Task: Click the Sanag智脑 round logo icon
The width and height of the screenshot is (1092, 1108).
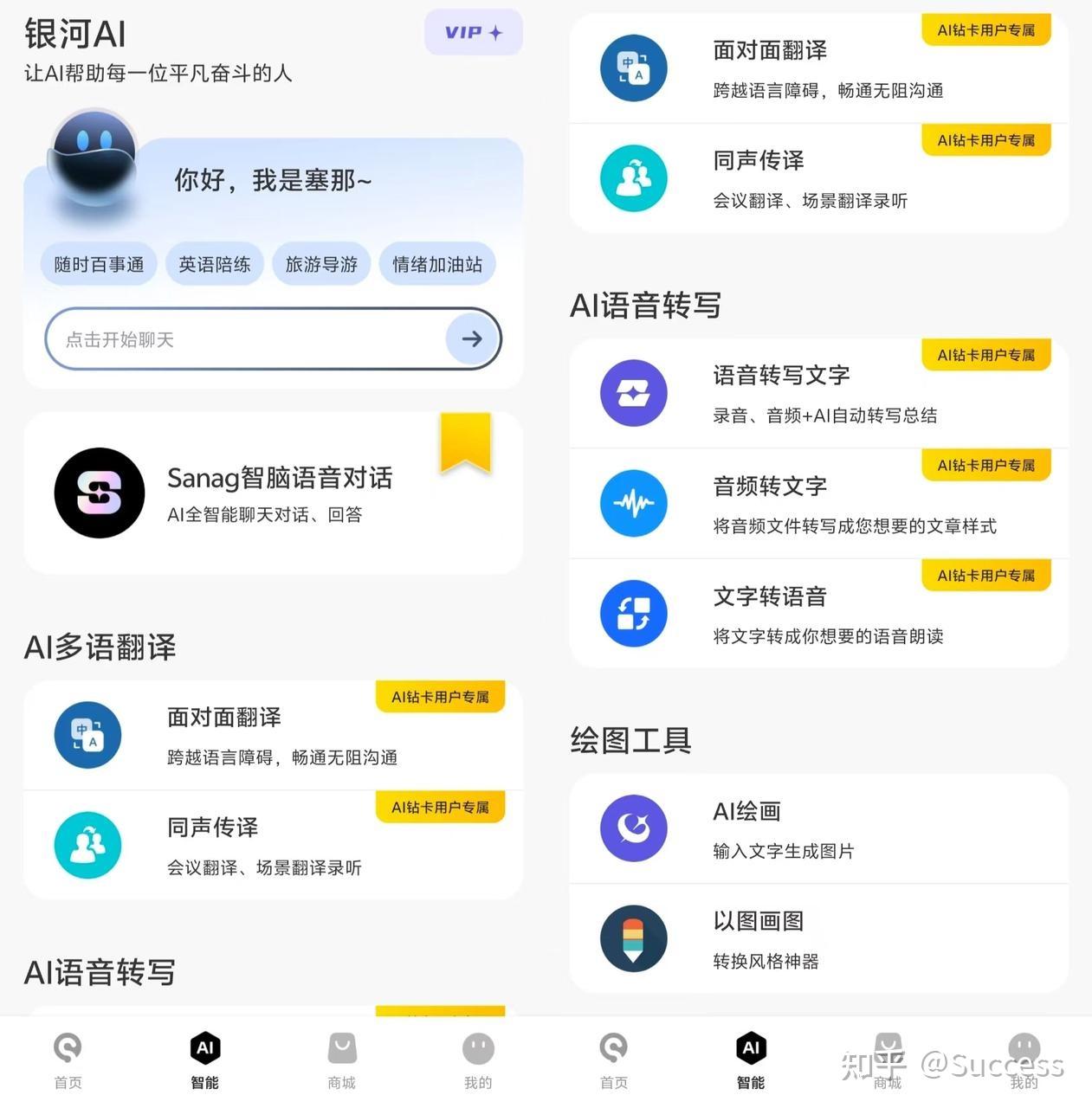Action: (99, 493)
